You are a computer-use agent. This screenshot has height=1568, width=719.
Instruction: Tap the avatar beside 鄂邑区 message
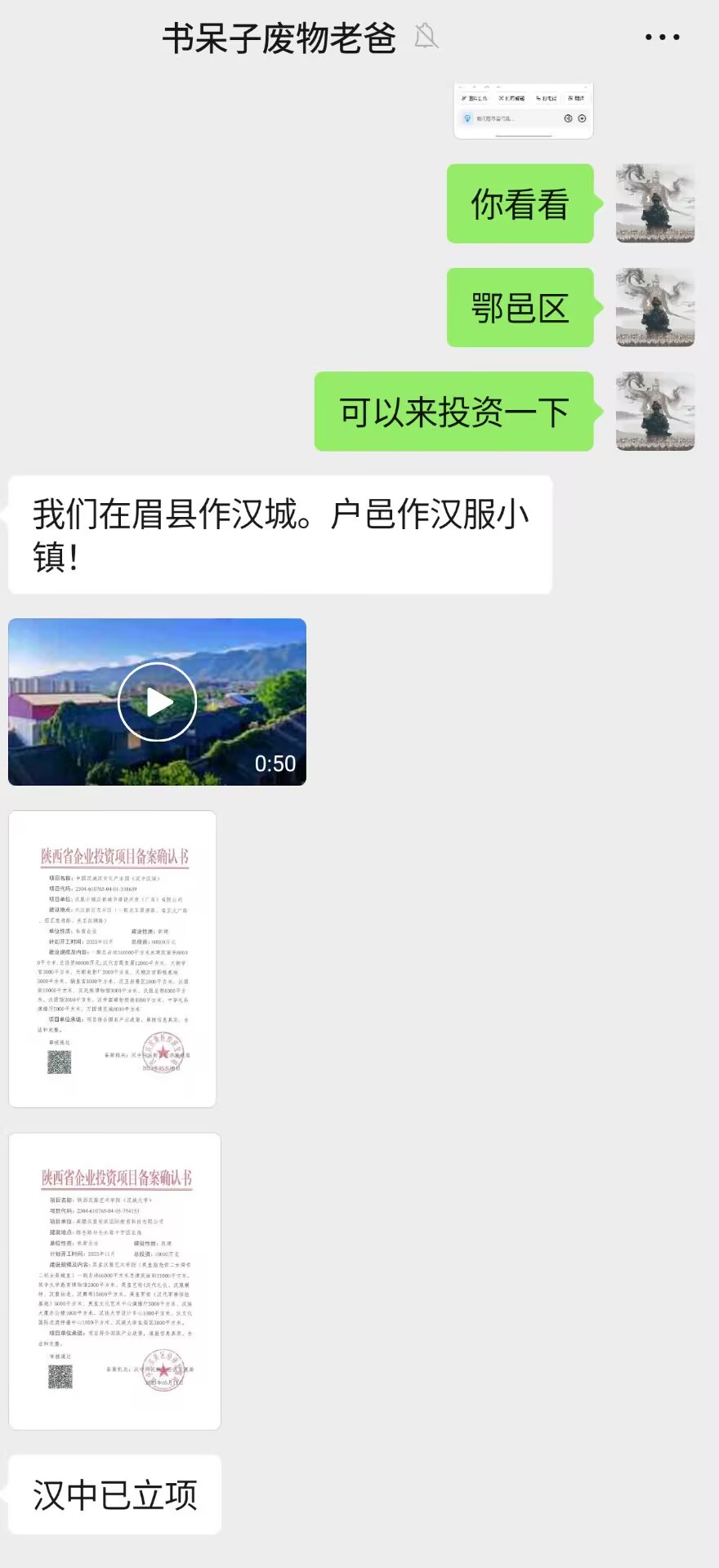coord(655,308)
